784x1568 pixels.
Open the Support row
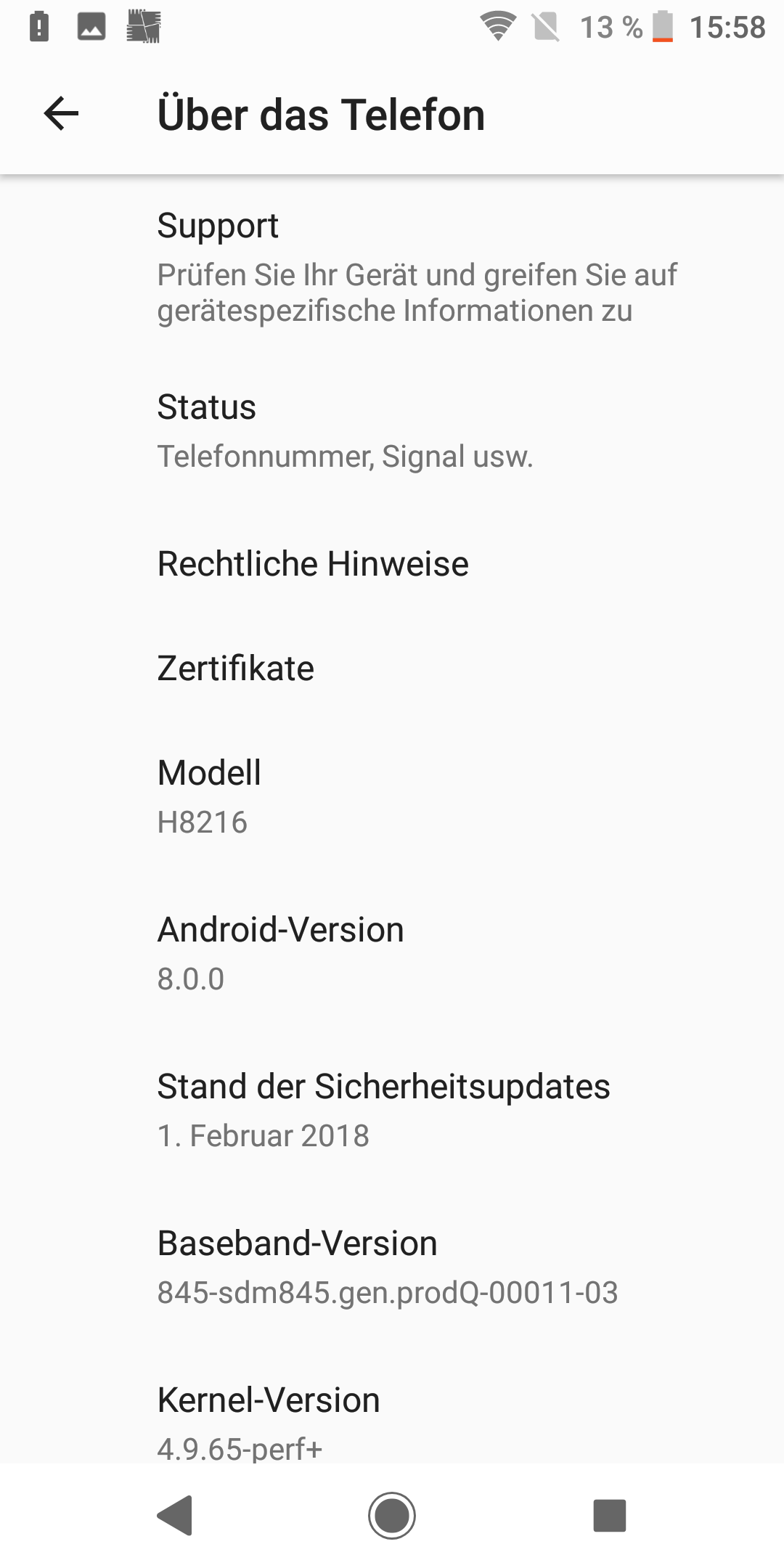[x=392, y=266]
